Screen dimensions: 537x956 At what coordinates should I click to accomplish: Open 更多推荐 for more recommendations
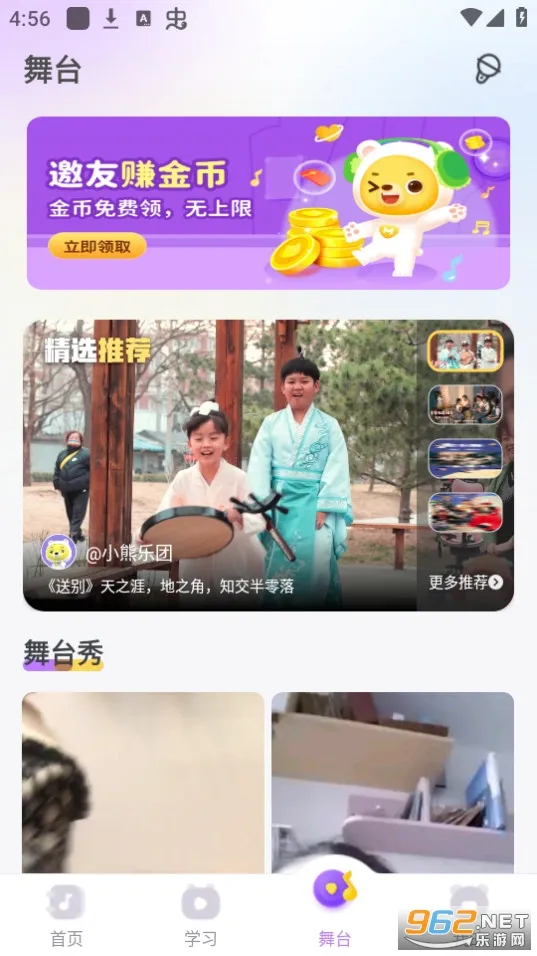466,582
